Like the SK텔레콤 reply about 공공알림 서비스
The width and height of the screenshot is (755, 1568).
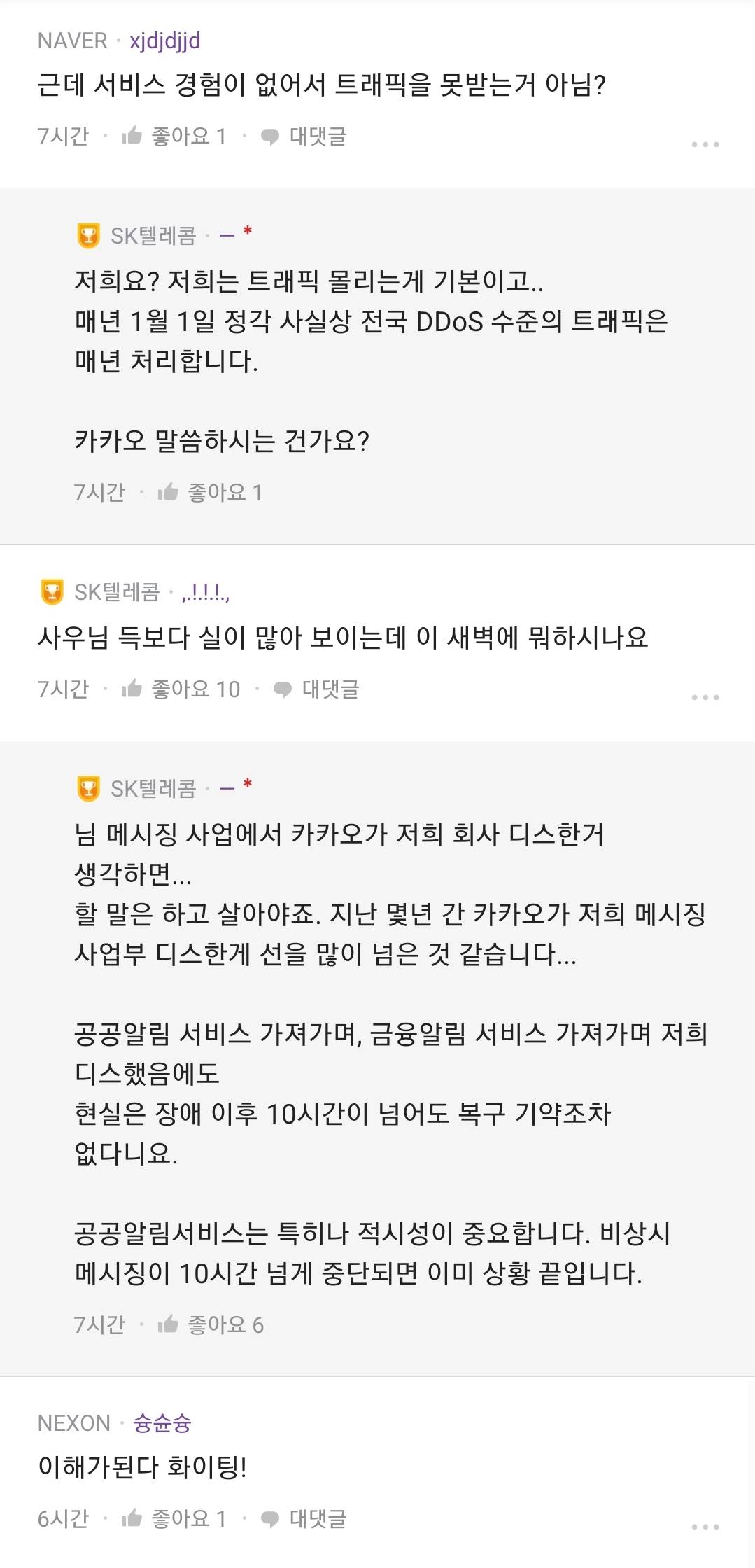click(211, 1324)
